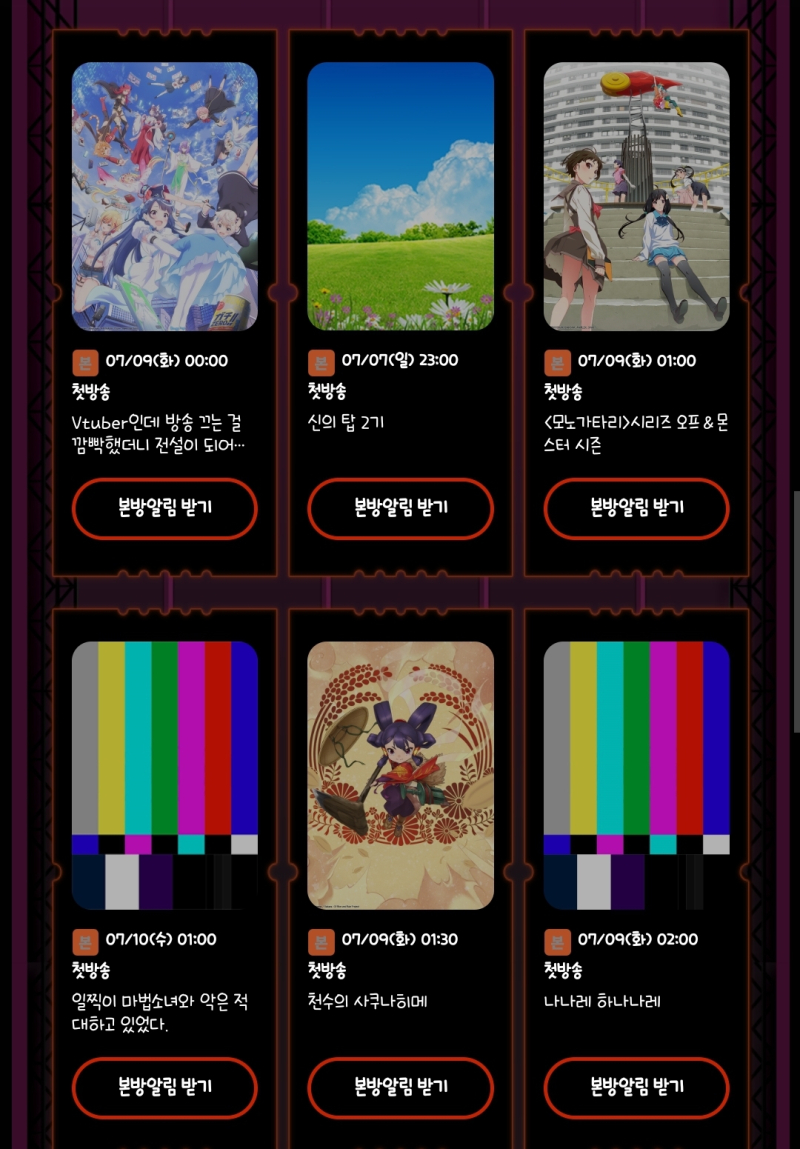
Task: Get broadcast alert for 천수의 사쿠나히메
Action: coord(400,1087)
